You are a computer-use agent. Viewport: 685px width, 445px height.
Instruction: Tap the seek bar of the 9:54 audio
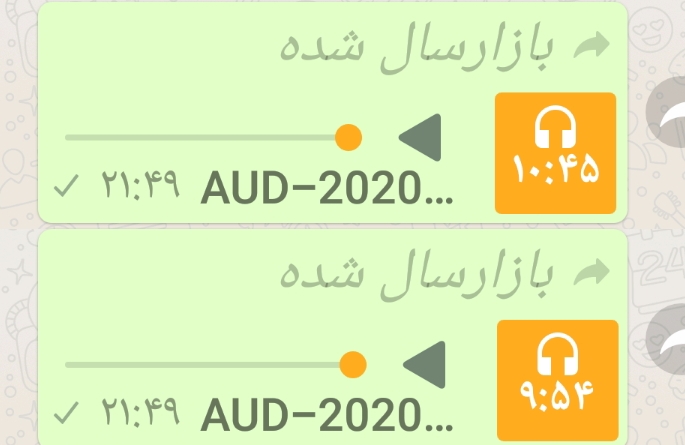(x=207, y=365)
